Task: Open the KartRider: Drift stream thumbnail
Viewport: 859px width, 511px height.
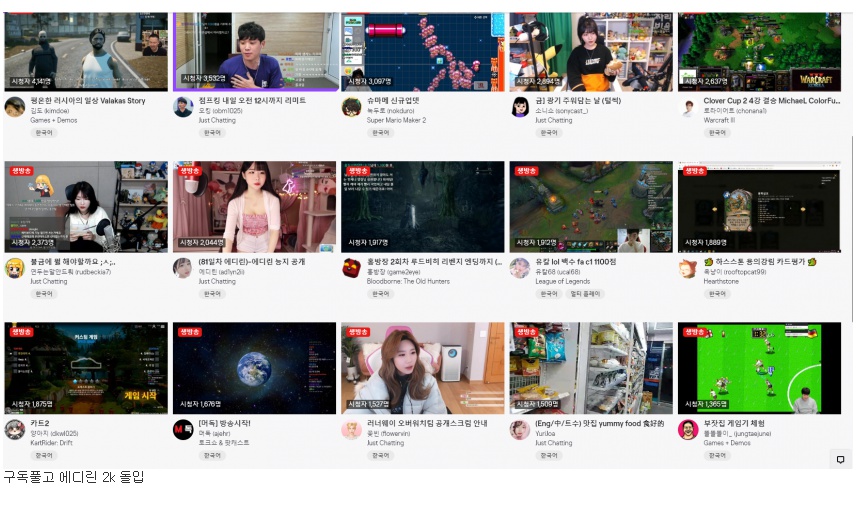Action: point(86,367)
